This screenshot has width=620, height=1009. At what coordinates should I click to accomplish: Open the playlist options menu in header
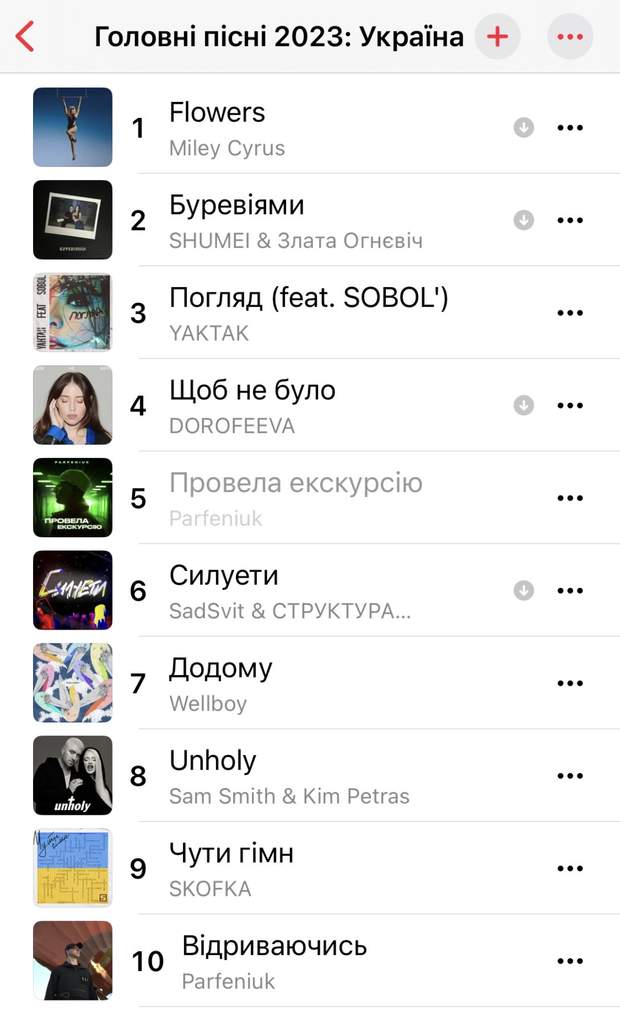(x=570, y=37)
